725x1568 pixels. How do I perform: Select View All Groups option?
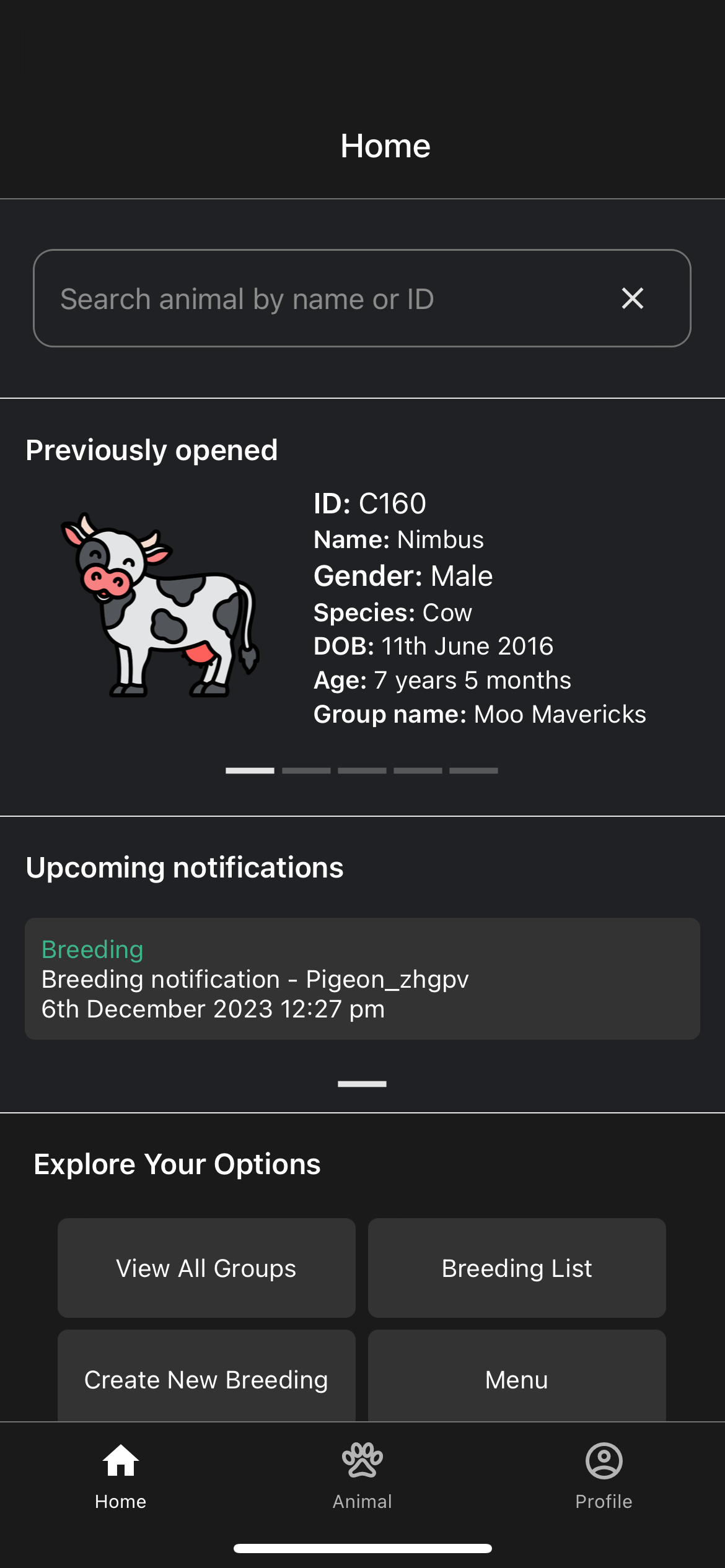tap(206, 1268)
